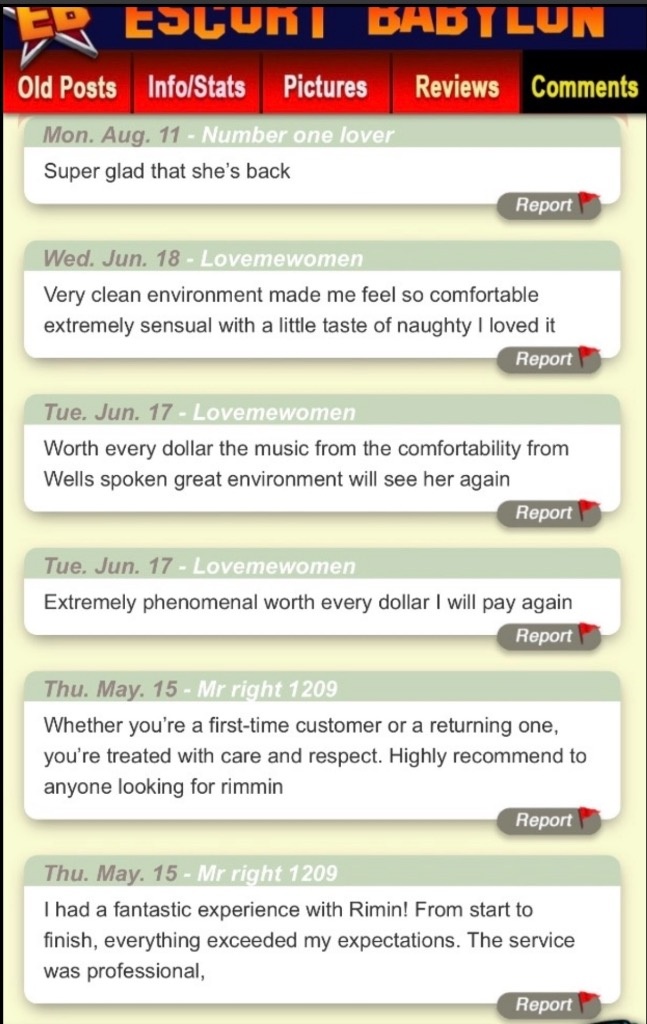The height and width of the screenshot is (1024, 647).
Task: Report the 'Extremely phenomenal' comment
Action: (x=549, y=636)
